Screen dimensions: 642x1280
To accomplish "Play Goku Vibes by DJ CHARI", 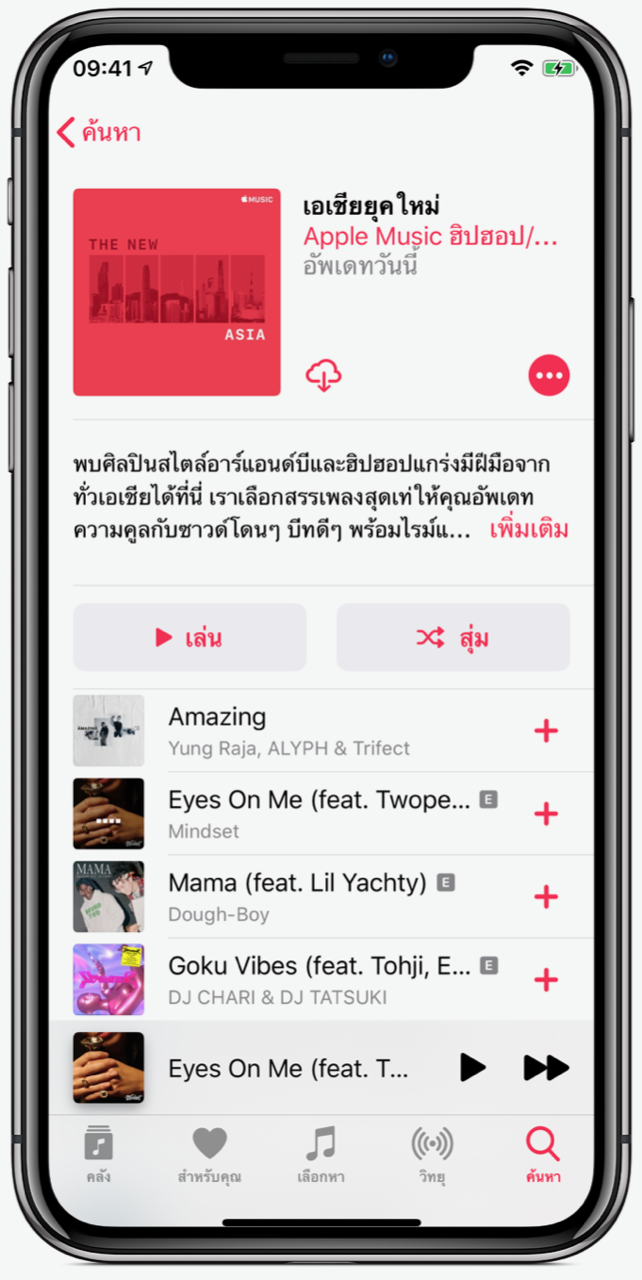I will (300, 980).
